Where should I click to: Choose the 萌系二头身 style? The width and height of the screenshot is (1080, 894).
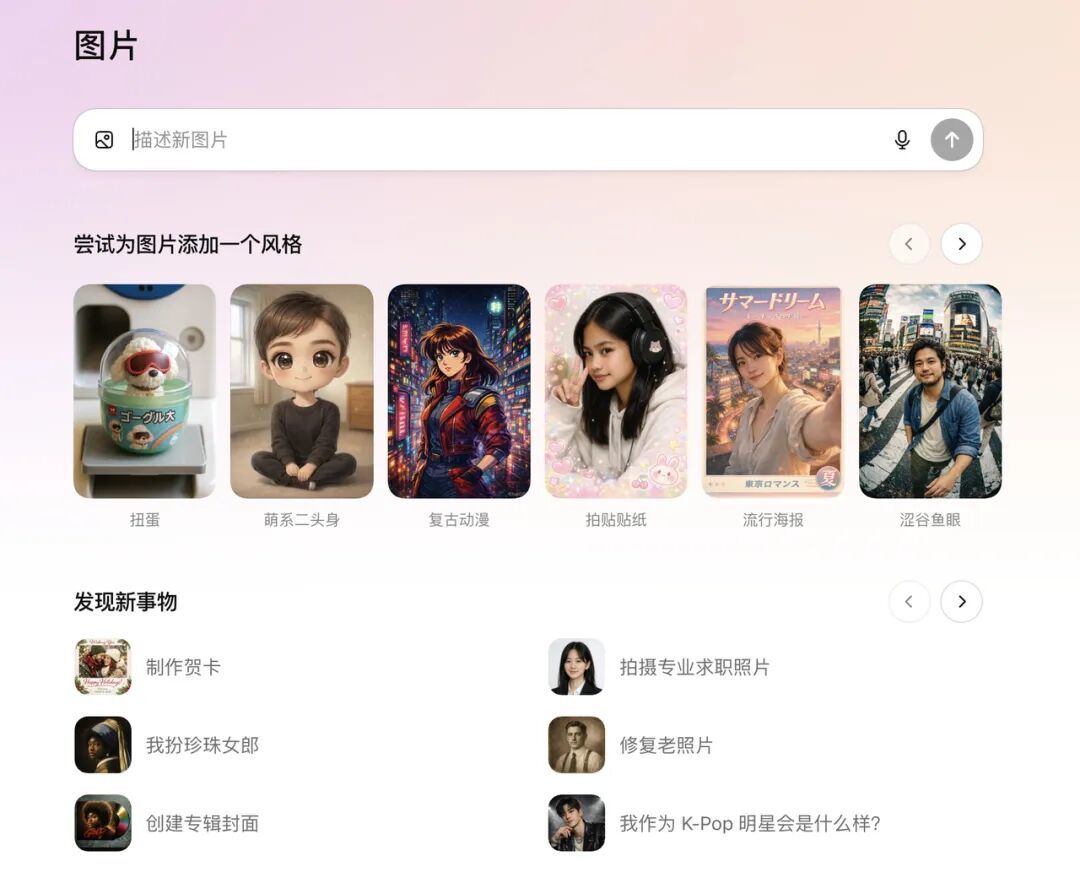coord(301,391)
